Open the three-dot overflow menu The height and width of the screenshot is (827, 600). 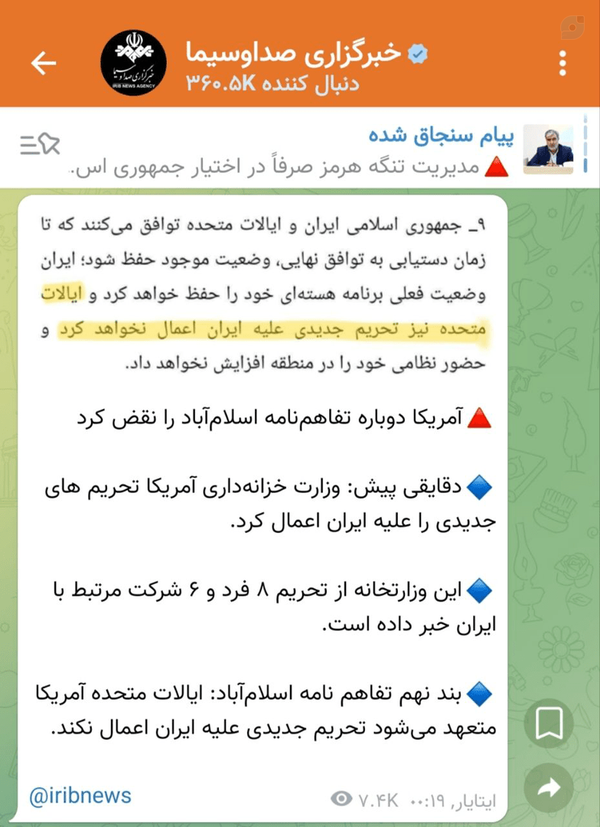563,63
